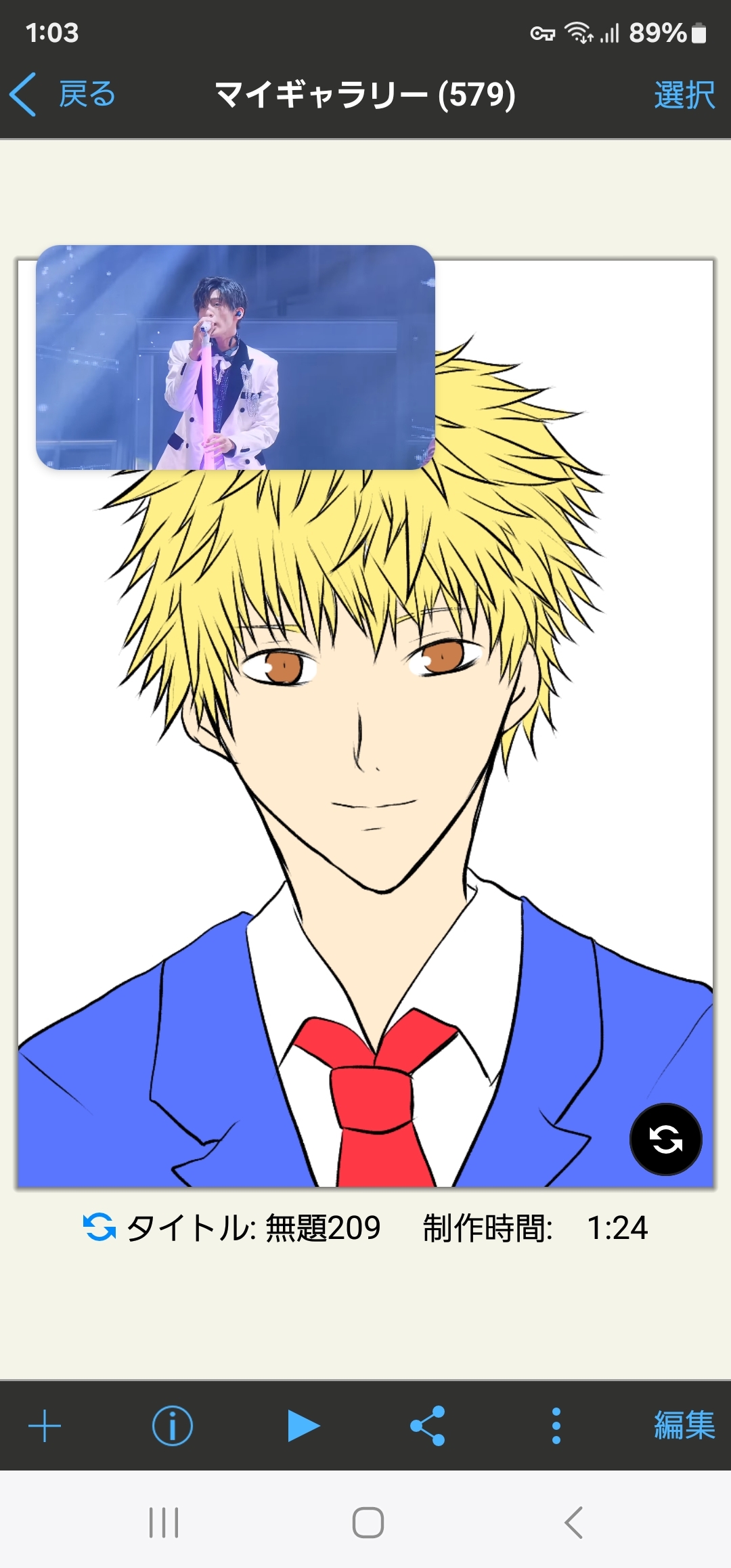The image size is (731, 1568).
Task: Open the artwork info icon
Action: tap(172, 1426)
